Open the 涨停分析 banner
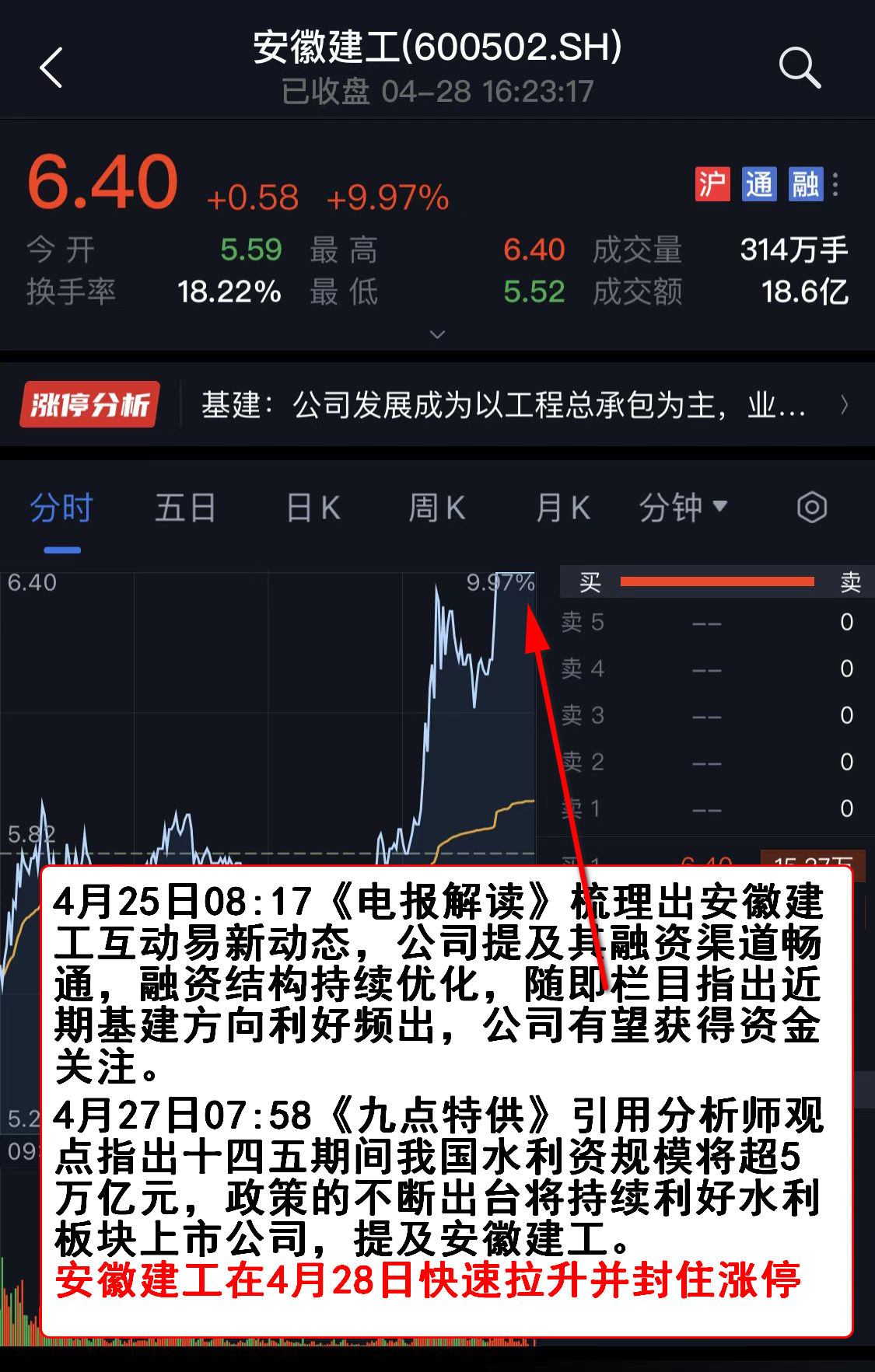 point(436,405)
